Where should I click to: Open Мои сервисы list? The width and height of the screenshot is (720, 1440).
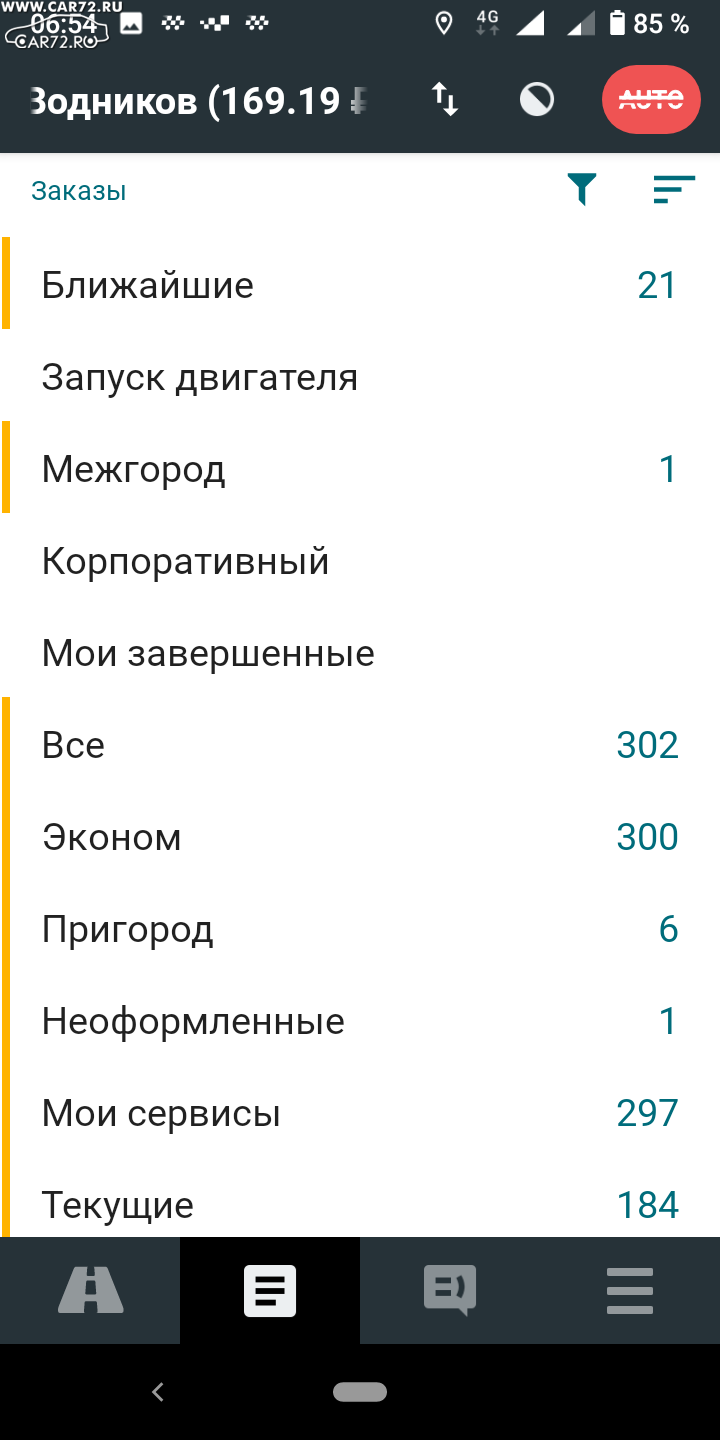(360, 1114)
